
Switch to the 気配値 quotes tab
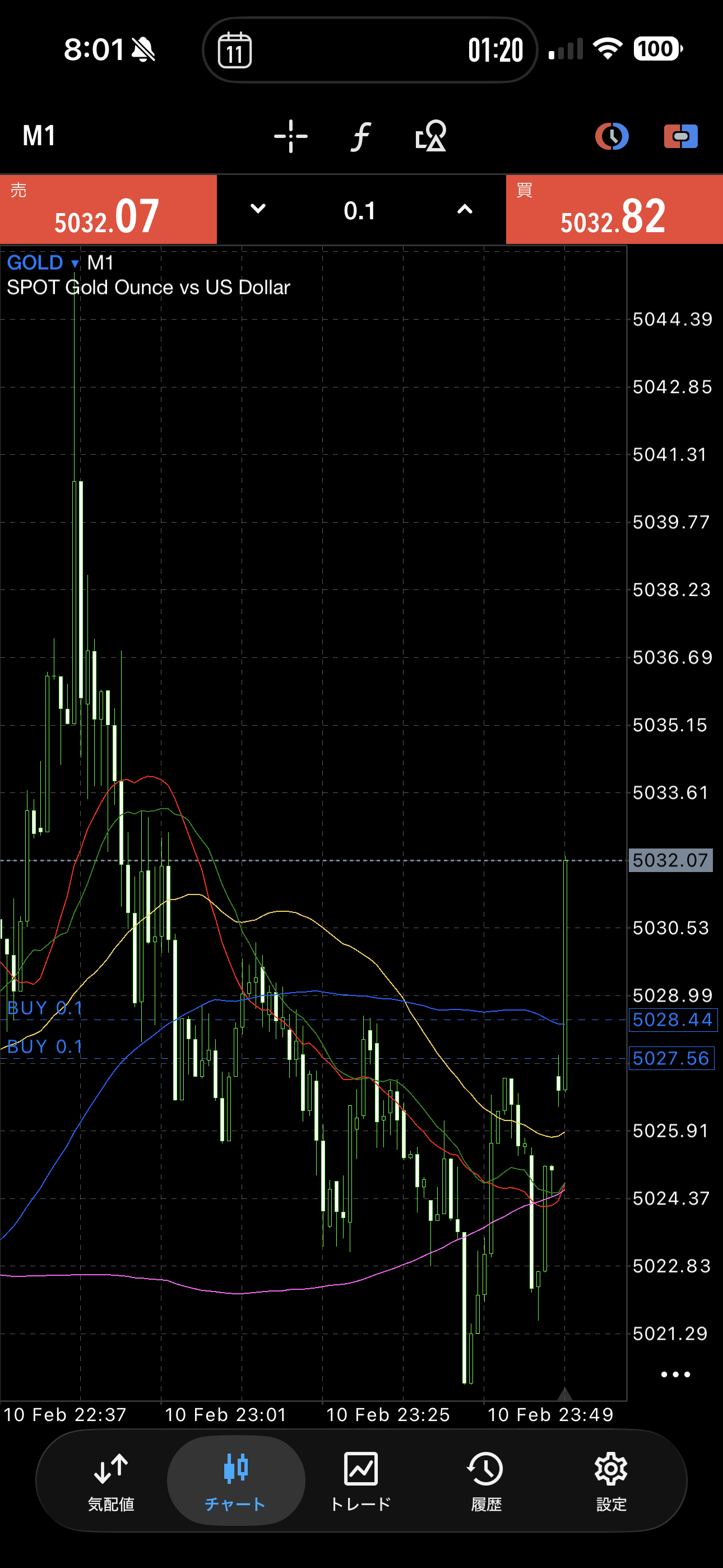111,1481
